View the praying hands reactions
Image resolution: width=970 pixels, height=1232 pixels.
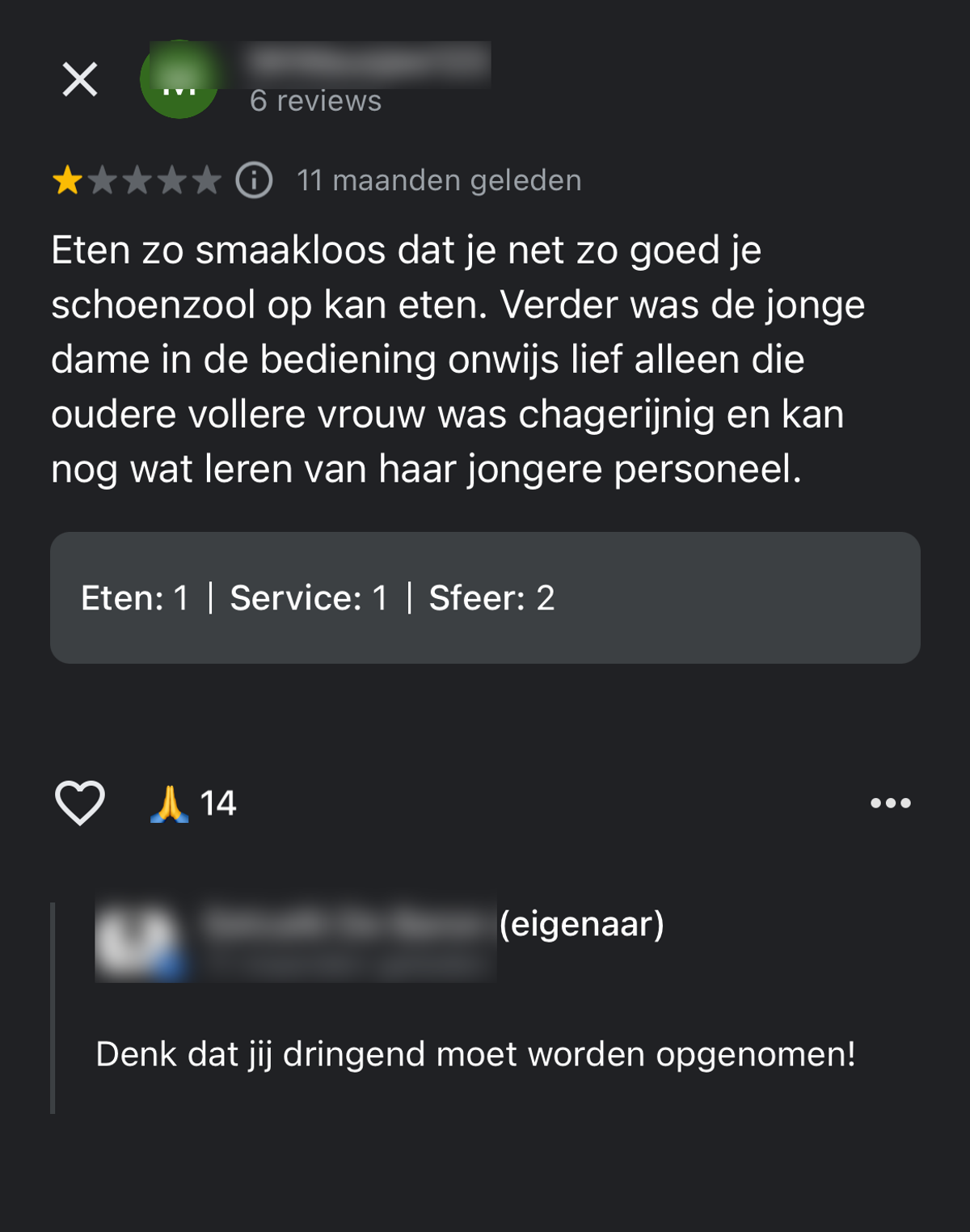tap(192, 804)
